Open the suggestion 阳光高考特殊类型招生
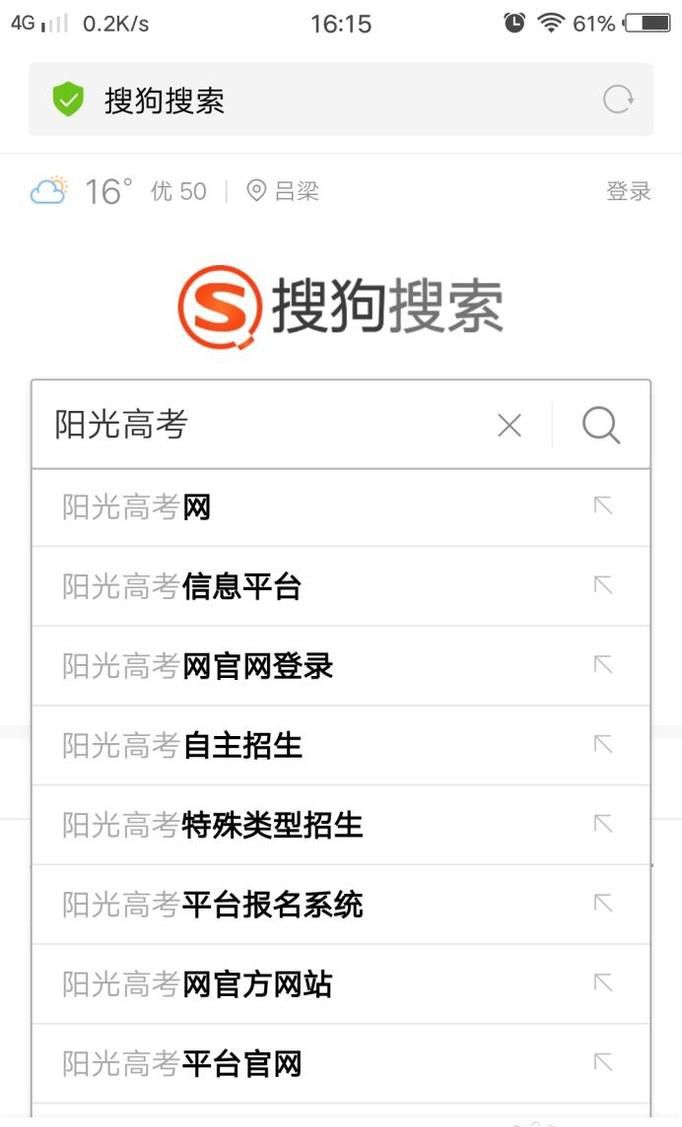This screenshot has width=682, height=1127. 300,825
